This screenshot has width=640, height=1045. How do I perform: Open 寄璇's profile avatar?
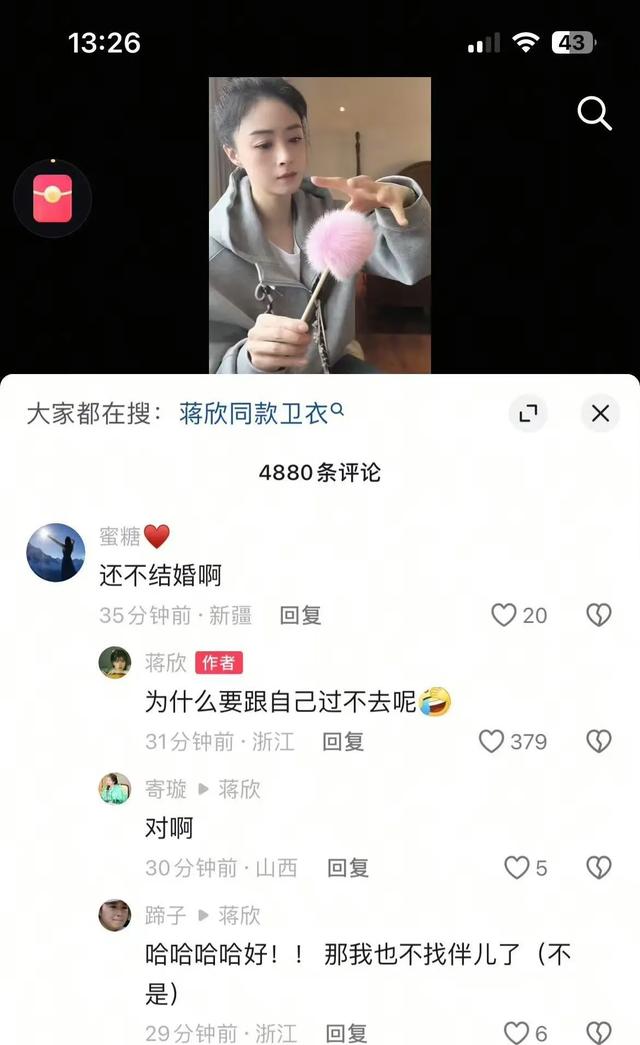point(115,789)
